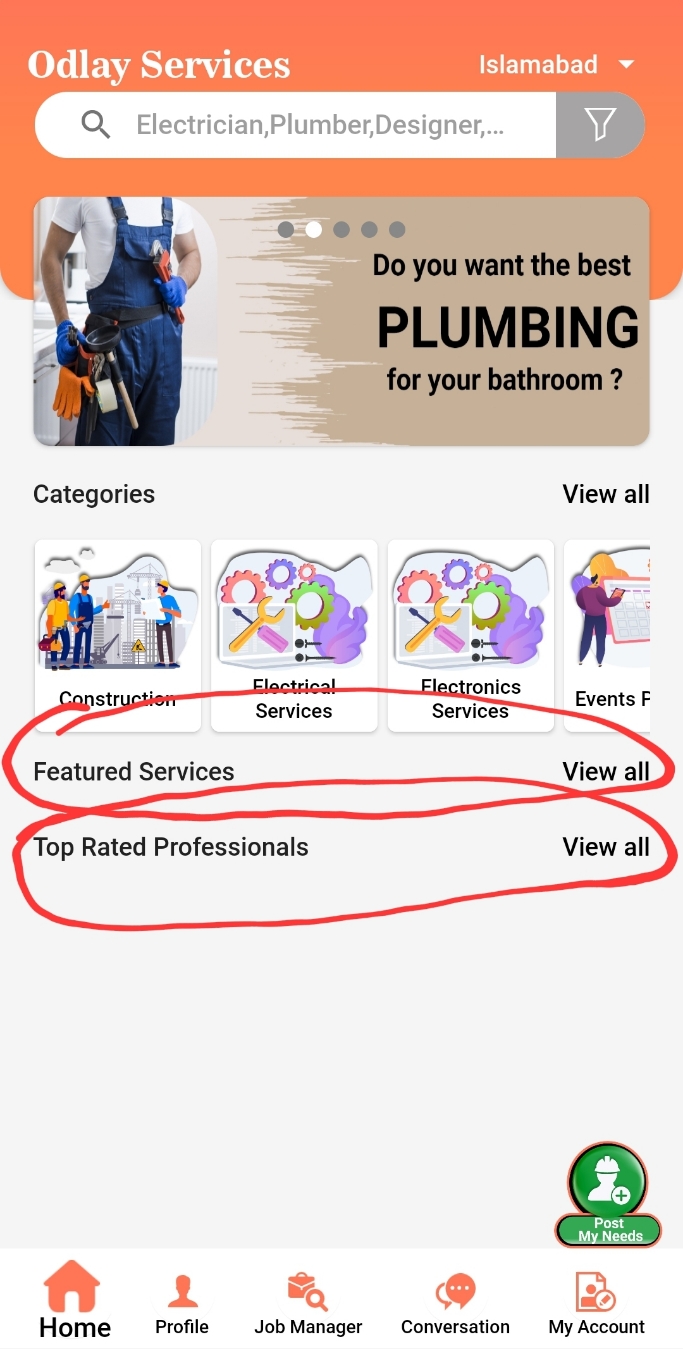This screenshot has width=683, height=1349.
Task: Open the My Account tab
Action: pos(596,1305)
